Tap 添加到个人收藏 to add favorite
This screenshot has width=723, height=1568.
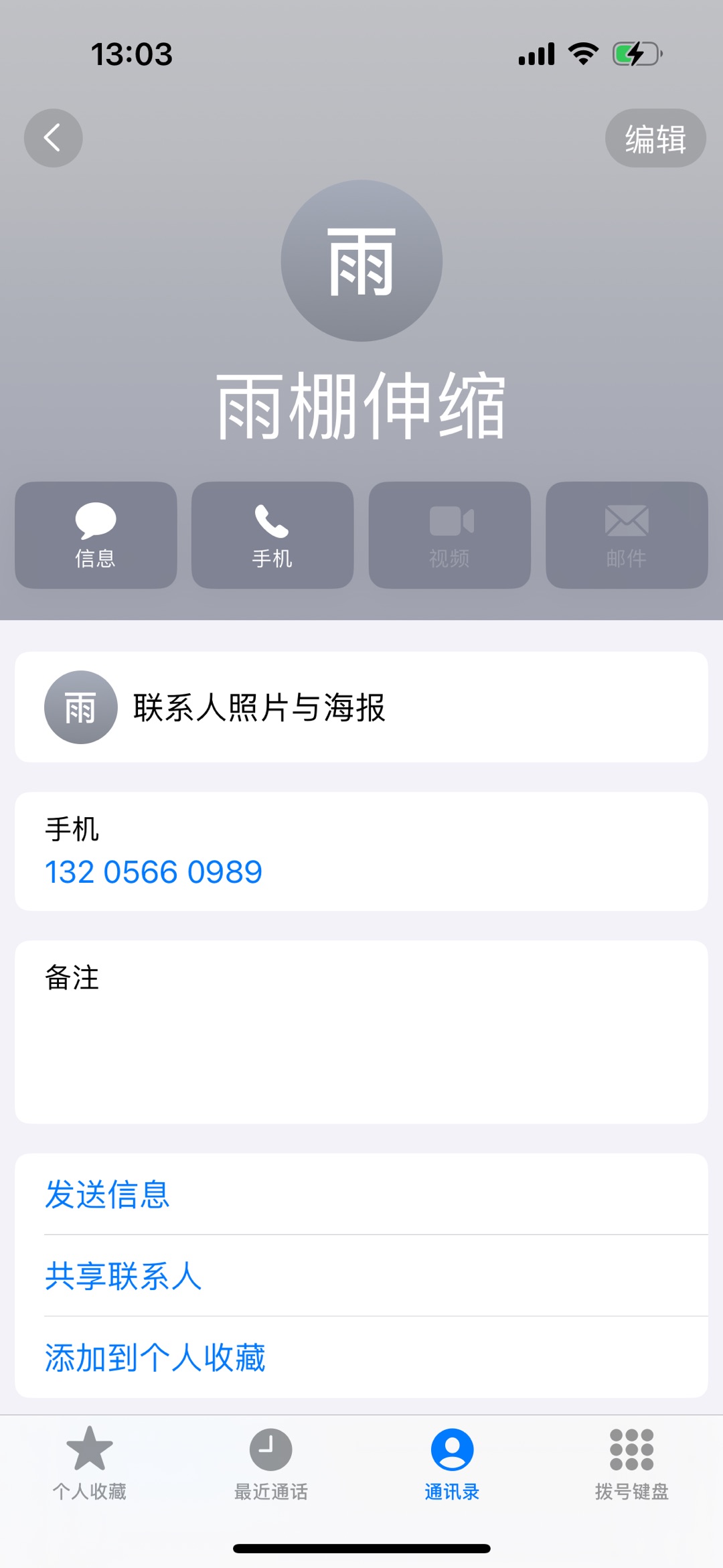point(155,1358)
